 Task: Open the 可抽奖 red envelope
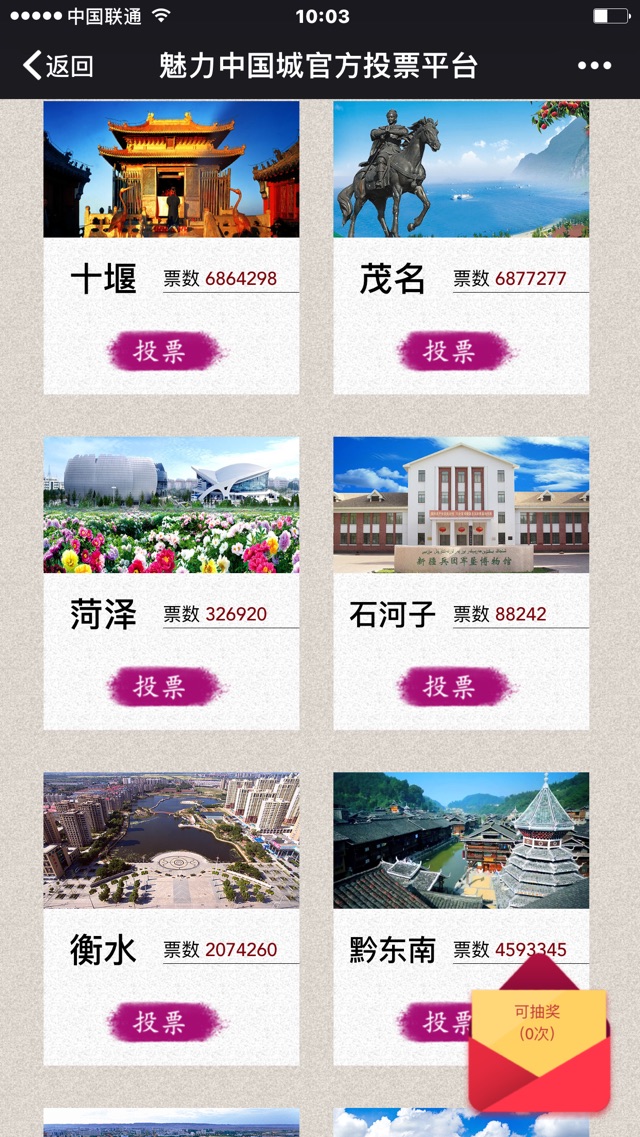[x=540, y=1040]
